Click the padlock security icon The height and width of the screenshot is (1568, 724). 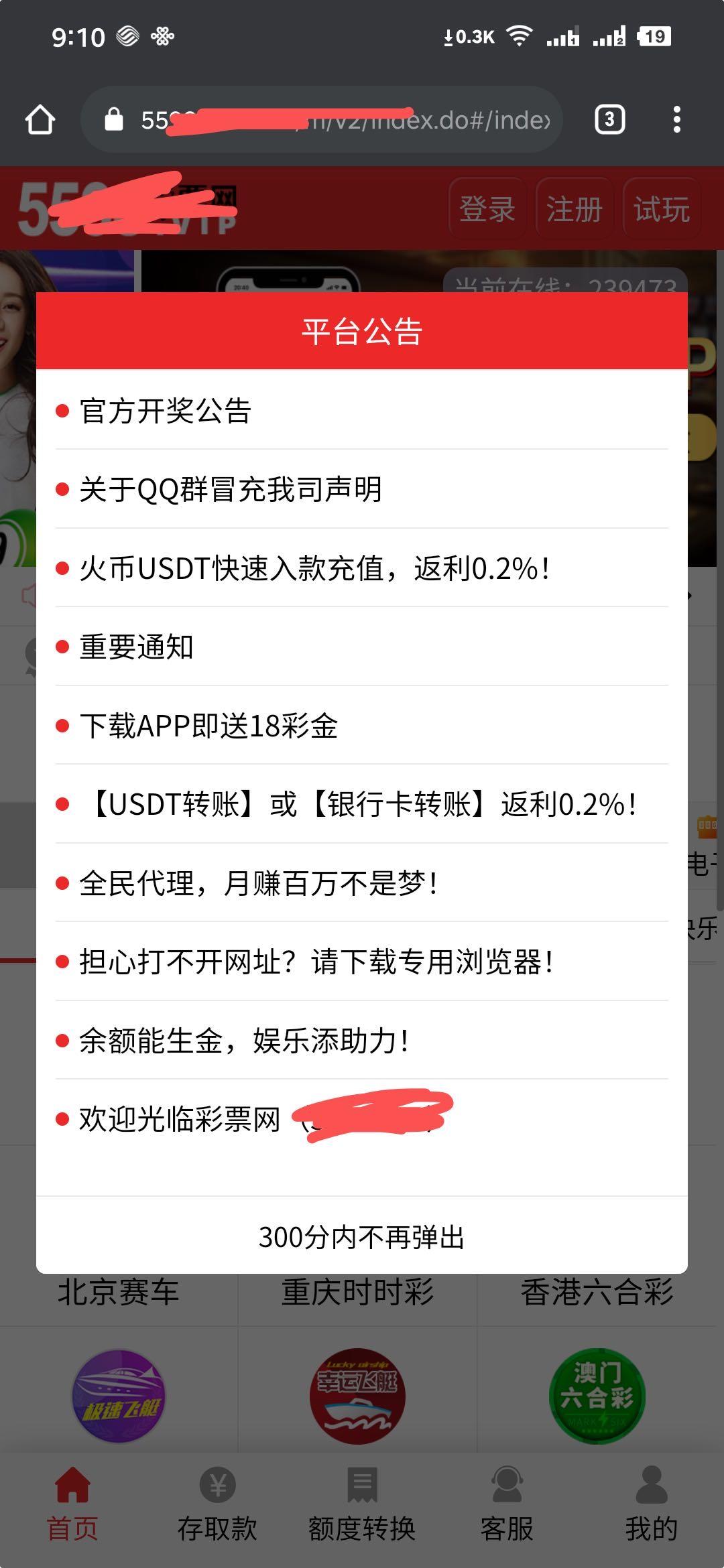[114, 119]
